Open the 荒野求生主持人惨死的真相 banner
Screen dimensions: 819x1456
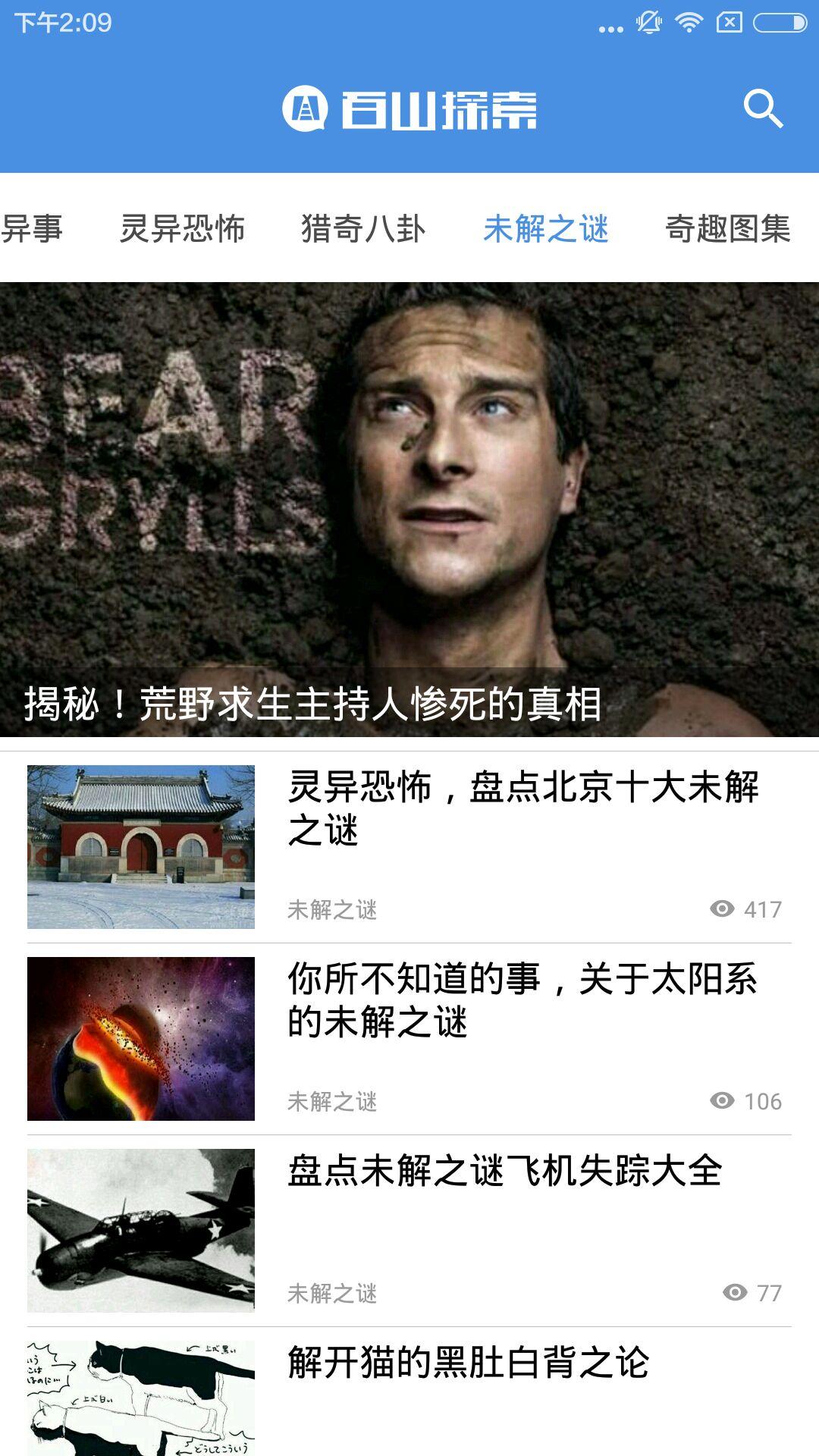pyautogui.click(x=409, y=510)
